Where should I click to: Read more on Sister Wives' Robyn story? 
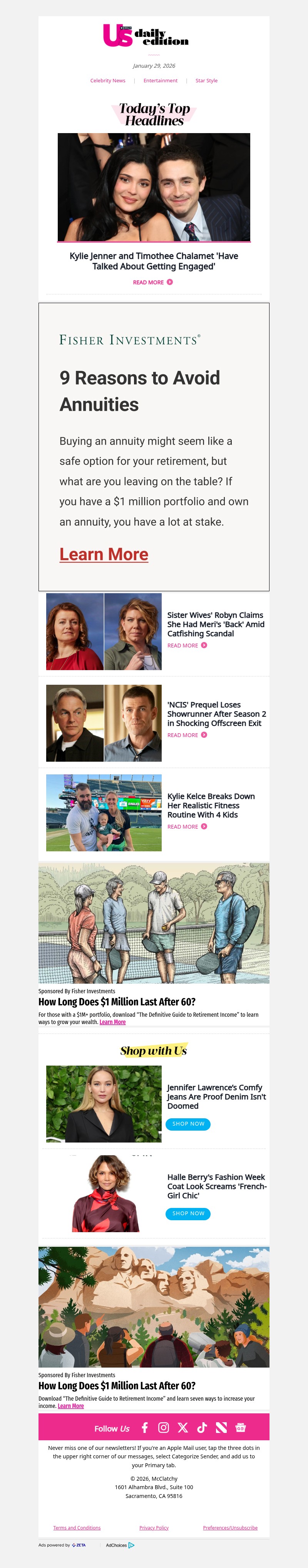point(187,645)
